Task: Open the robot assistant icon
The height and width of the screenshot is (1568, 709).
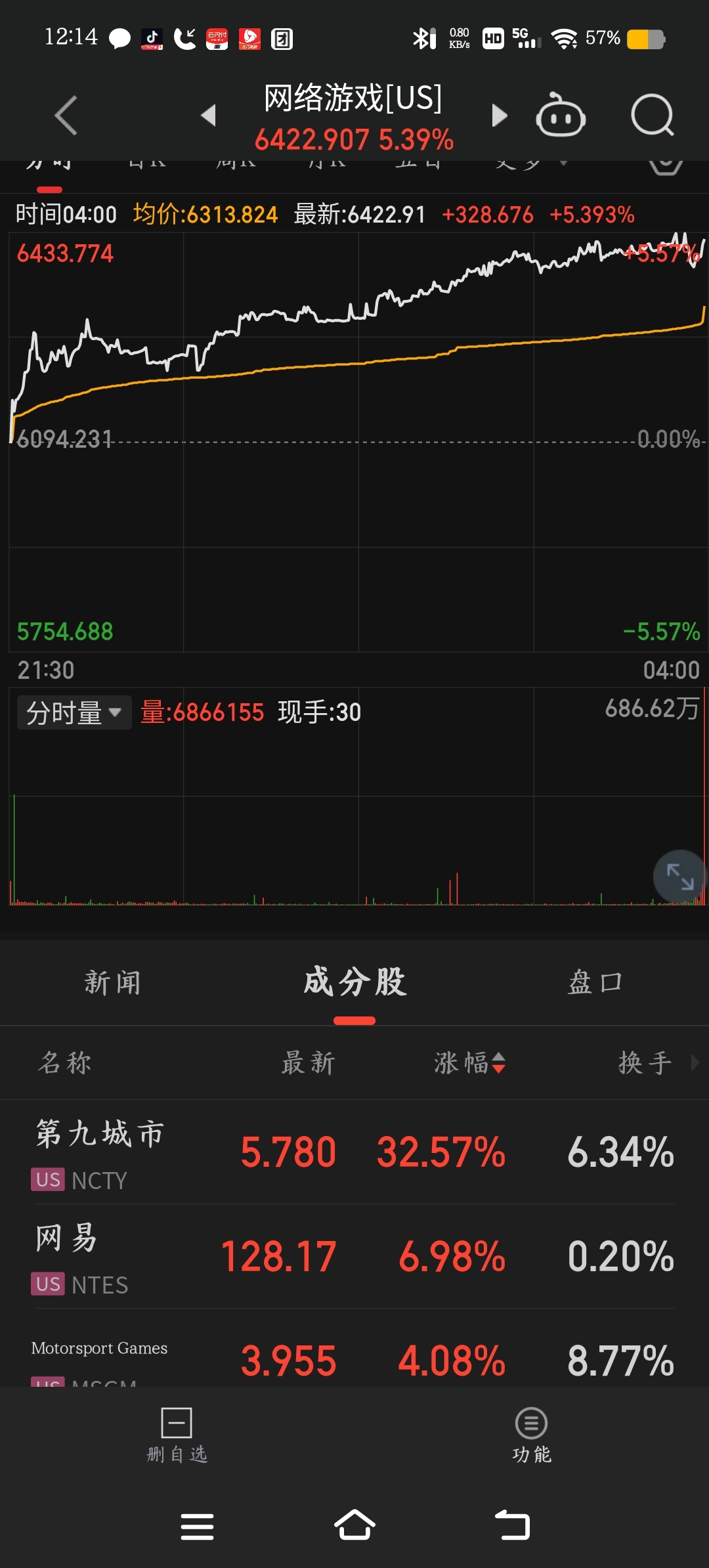Action: pos(561,116)
